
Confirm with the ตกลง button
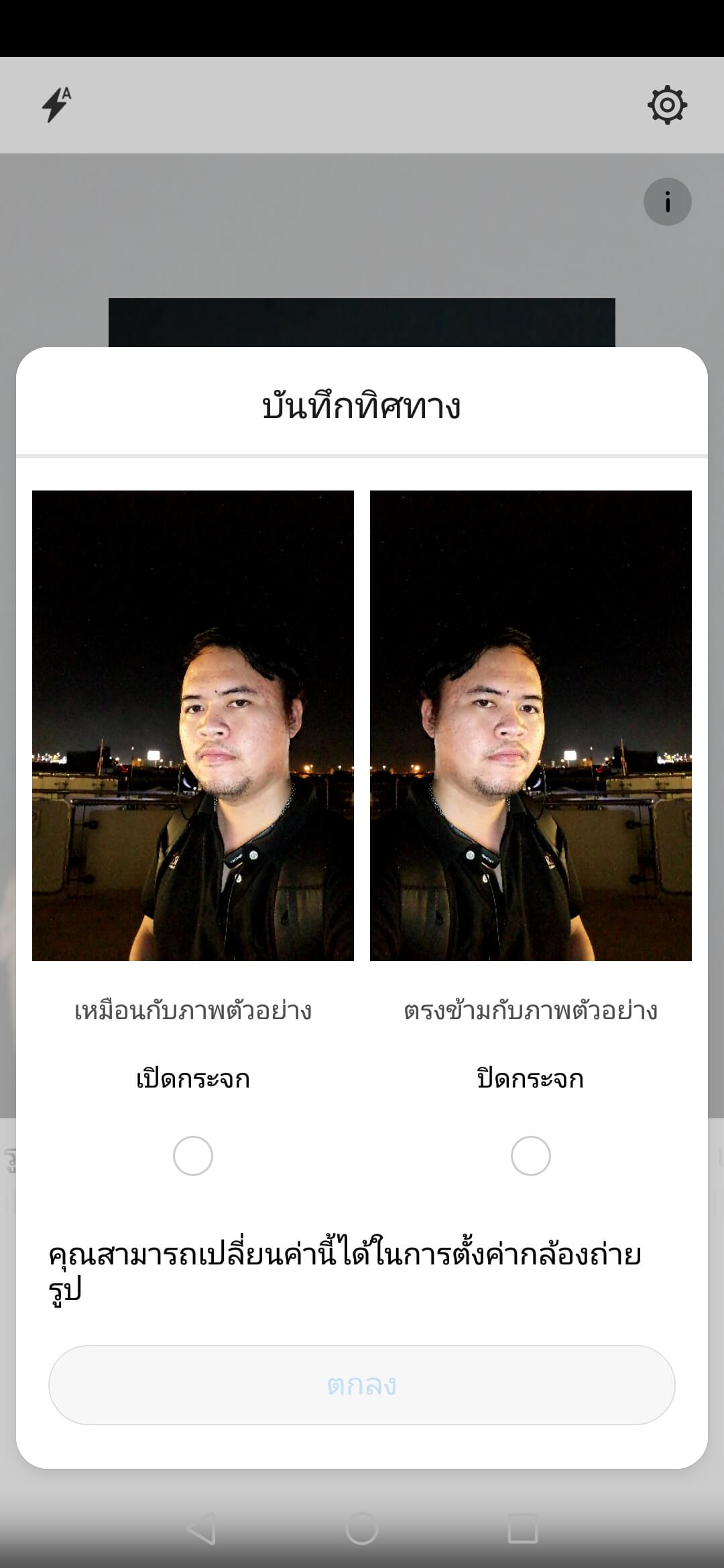point(362,1385)
